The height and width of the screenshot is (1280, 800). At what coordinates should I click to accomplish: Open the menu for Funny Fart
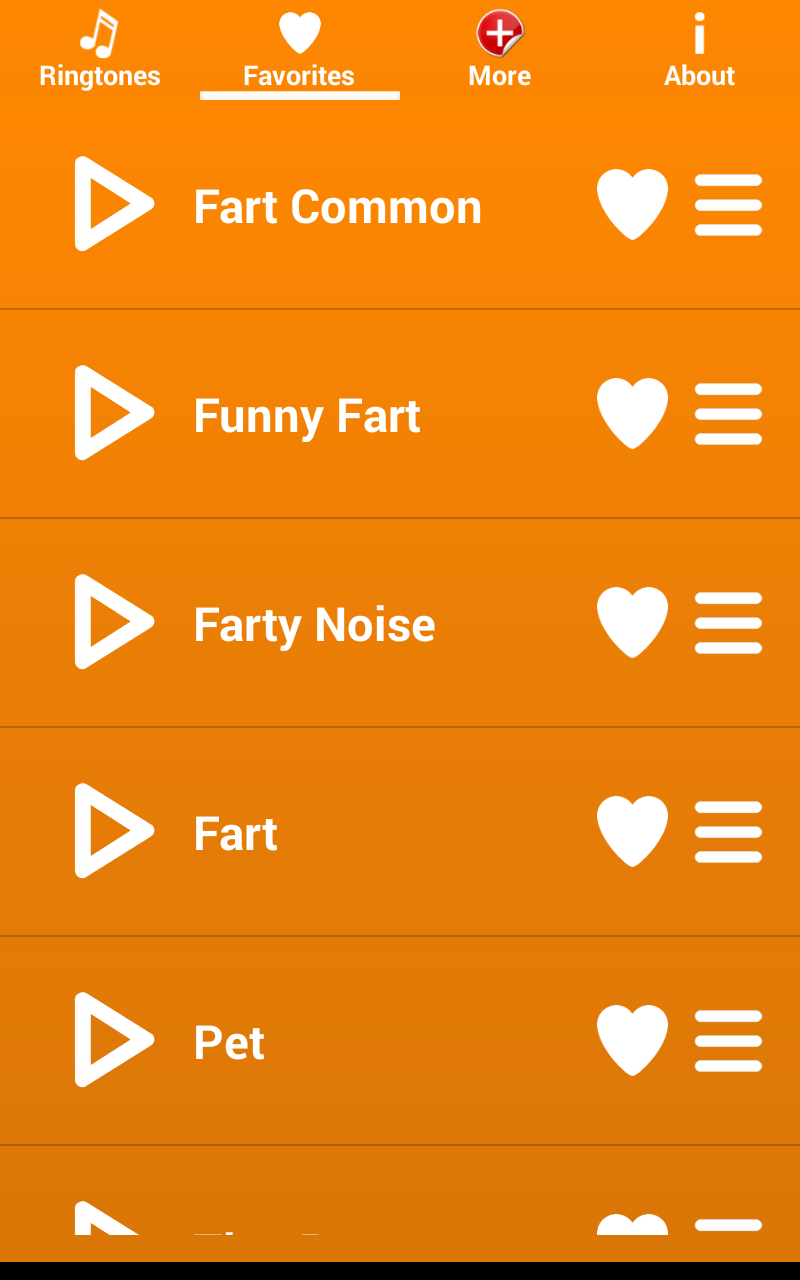pyautogui.click(x=728, y=414)
